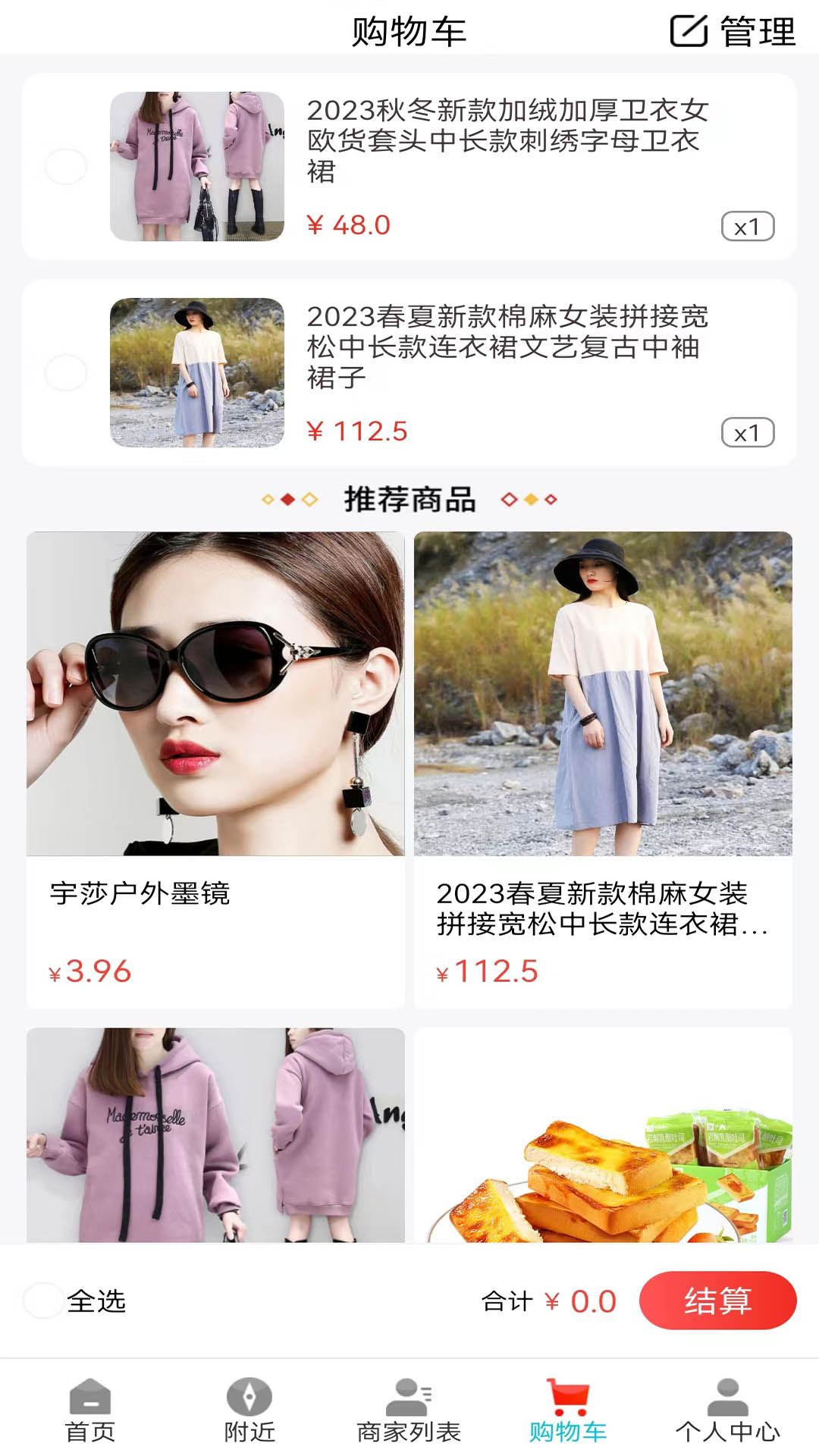Screen dimensions: 819x1456
Task: Select the ¥112.5 连衣裙 cart item checkbox
Action: click(66, 372)
